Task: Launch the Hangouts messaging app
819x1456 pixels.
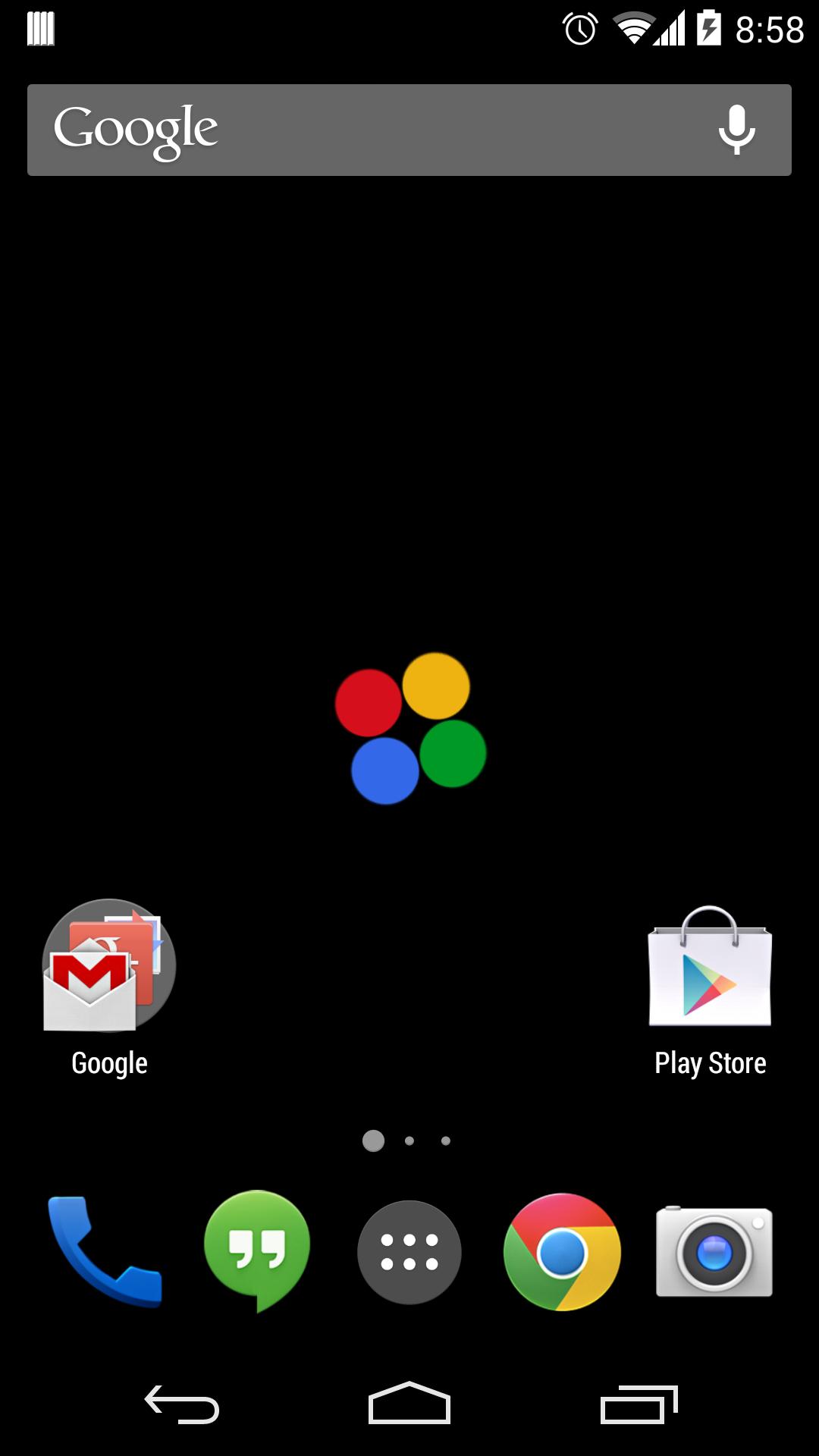Action: [x=257, y=1250]
